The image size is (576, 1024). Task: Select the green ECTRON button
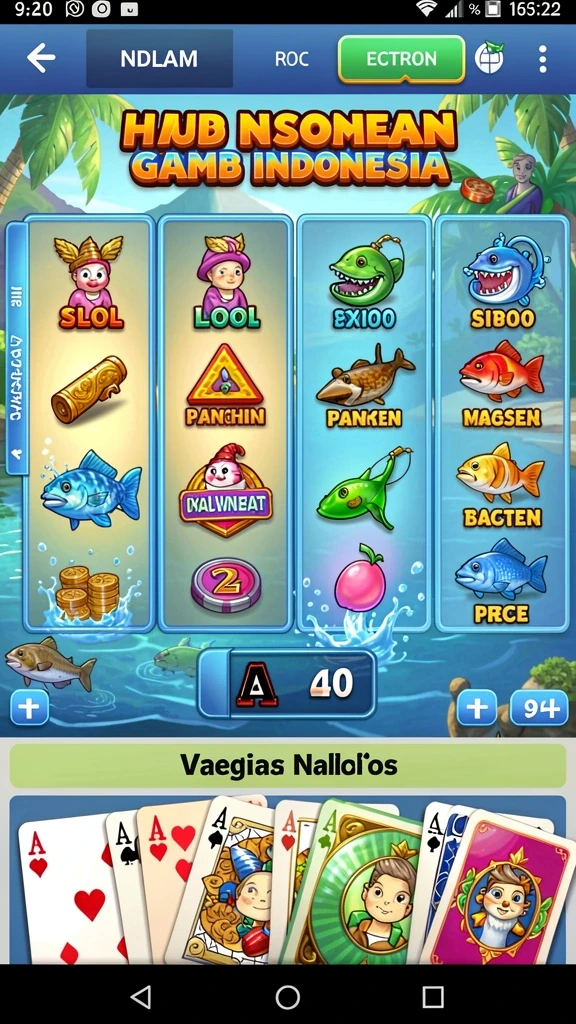click(x=401, y=59)
